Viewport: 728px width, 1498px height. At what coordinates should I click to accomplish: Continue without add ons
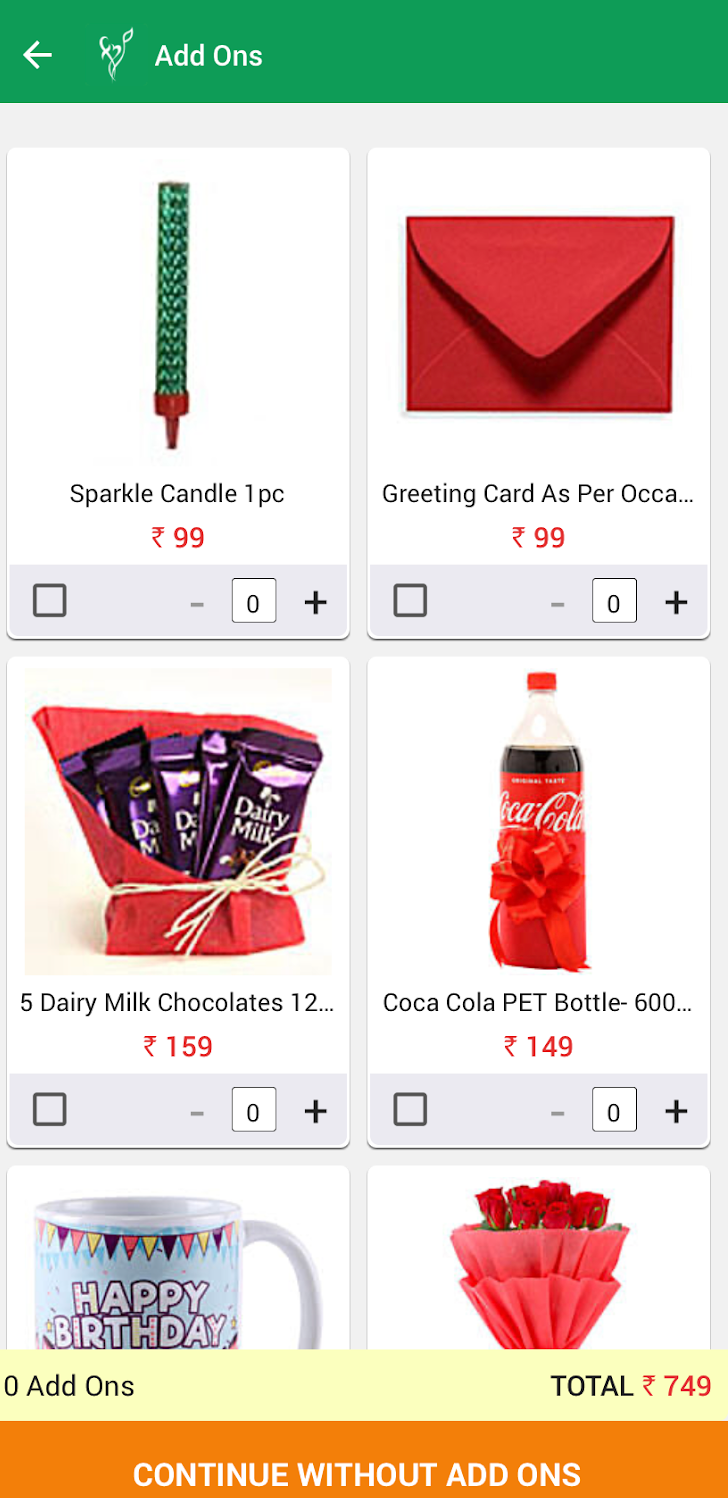tap(364, 1472)
